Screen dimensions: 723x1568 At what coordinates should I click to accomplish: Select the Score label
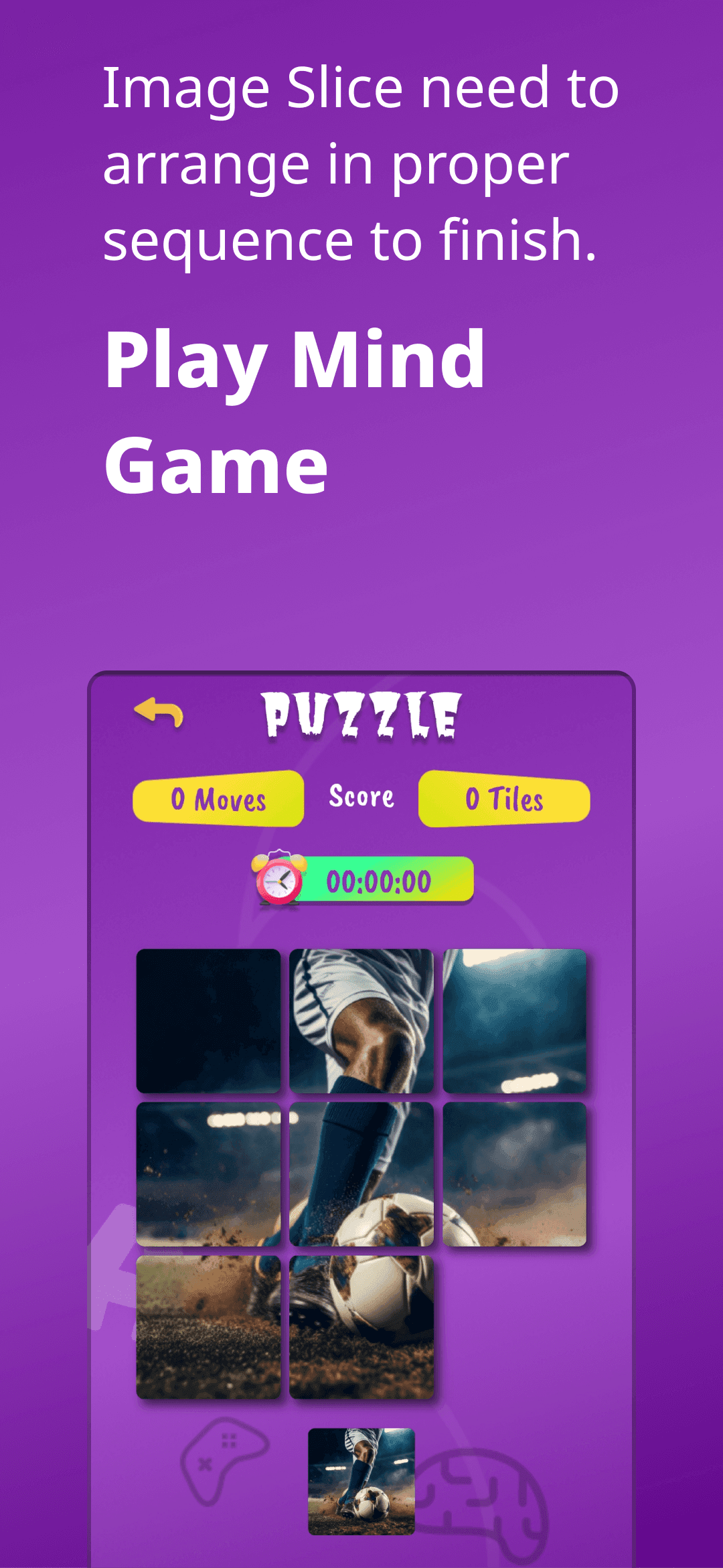[x=361, y=796]
